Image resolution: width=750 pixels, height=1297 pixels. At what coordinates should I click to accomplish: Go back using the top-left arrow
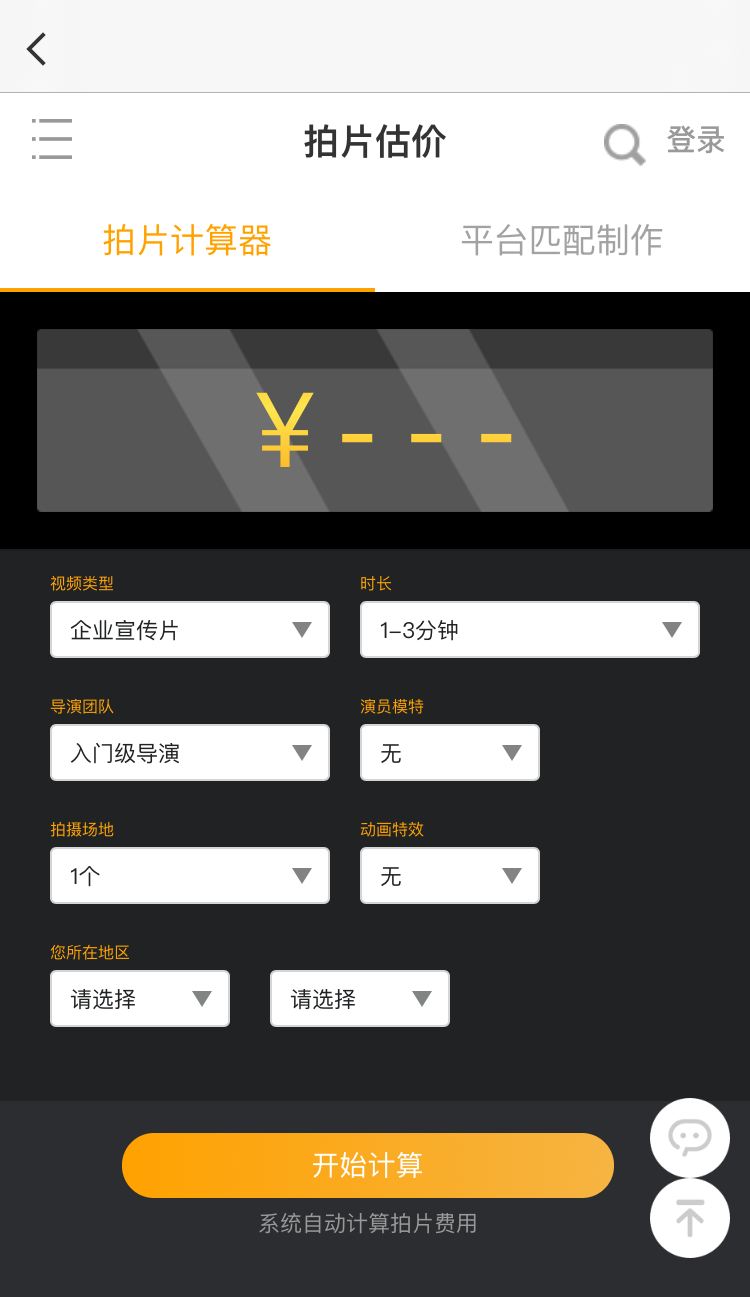[x=37, y=49]
